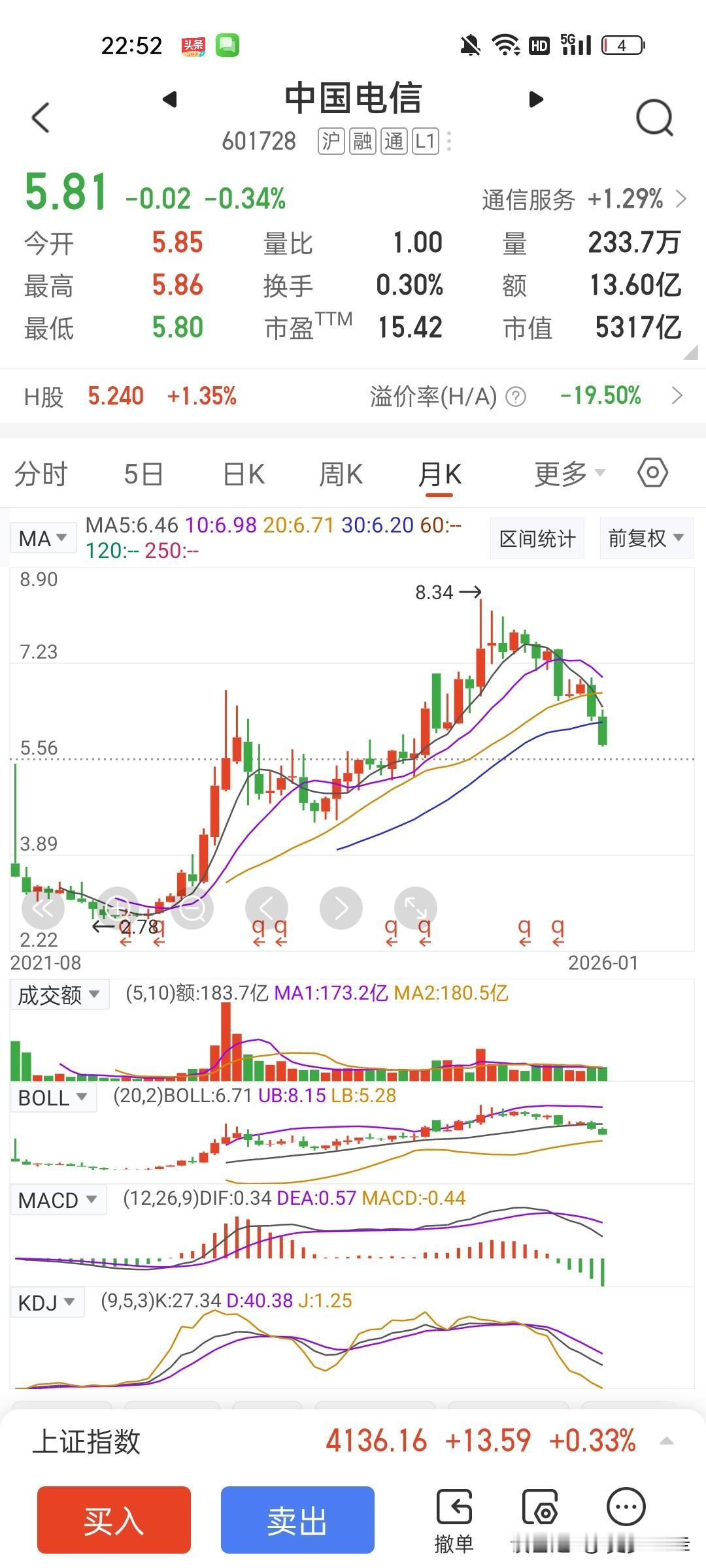The image size is (706, 1568).
Task: Tap the blue 卖出 sell button
Action: pyautogui.click(x=297, y=1520)
